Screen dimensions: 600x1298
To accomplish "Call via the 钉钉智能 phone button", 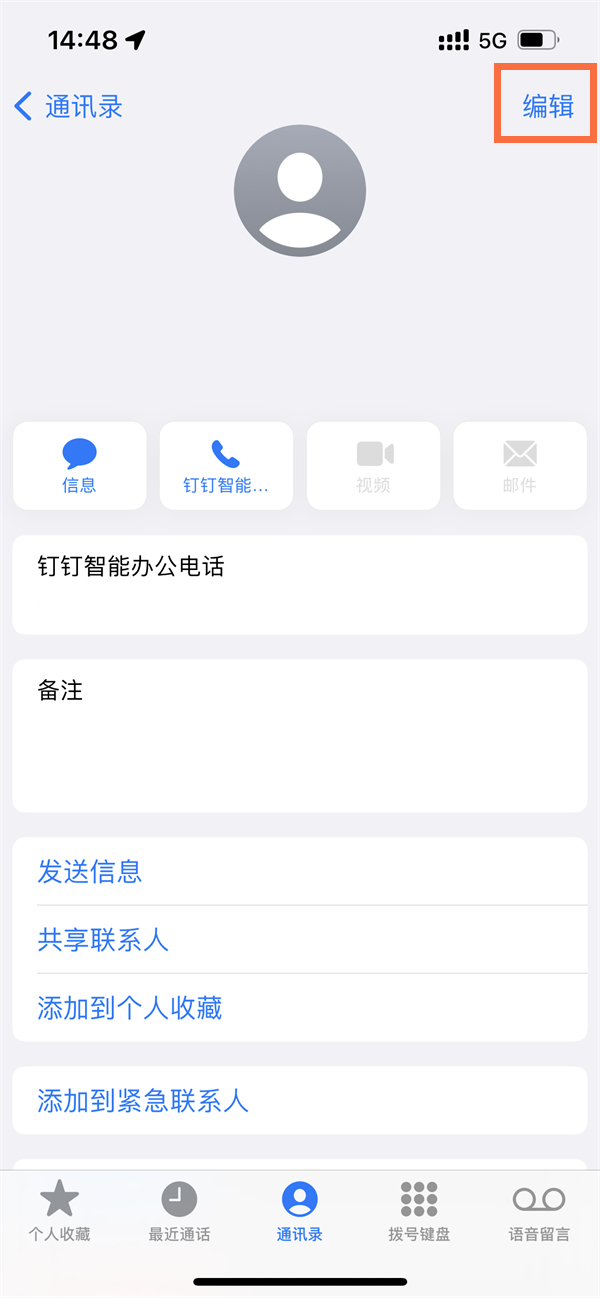I will [x=226, y=466].
